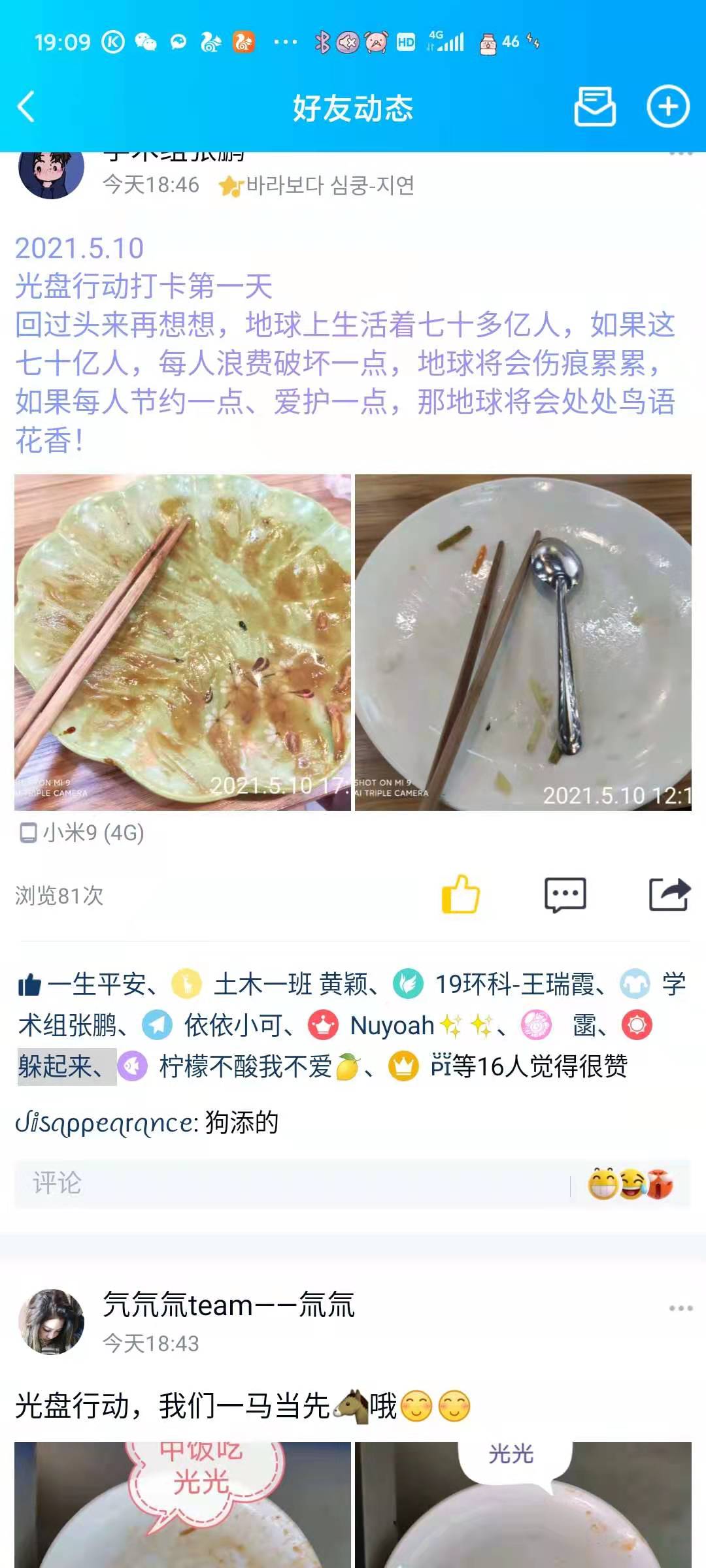Create a new post with plus icon

click(668, 106)
